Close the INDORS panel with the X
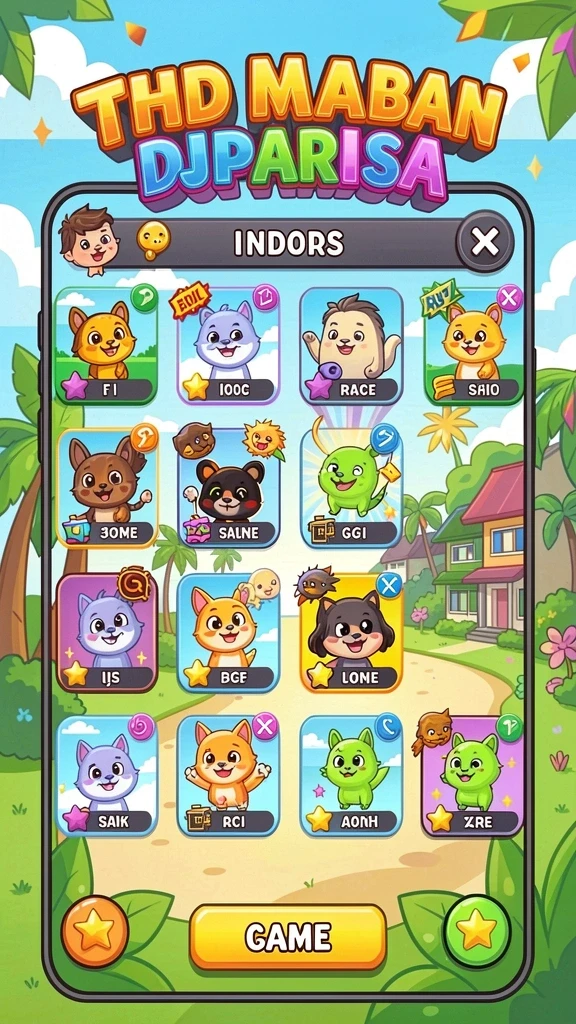 tap(485, 242)
